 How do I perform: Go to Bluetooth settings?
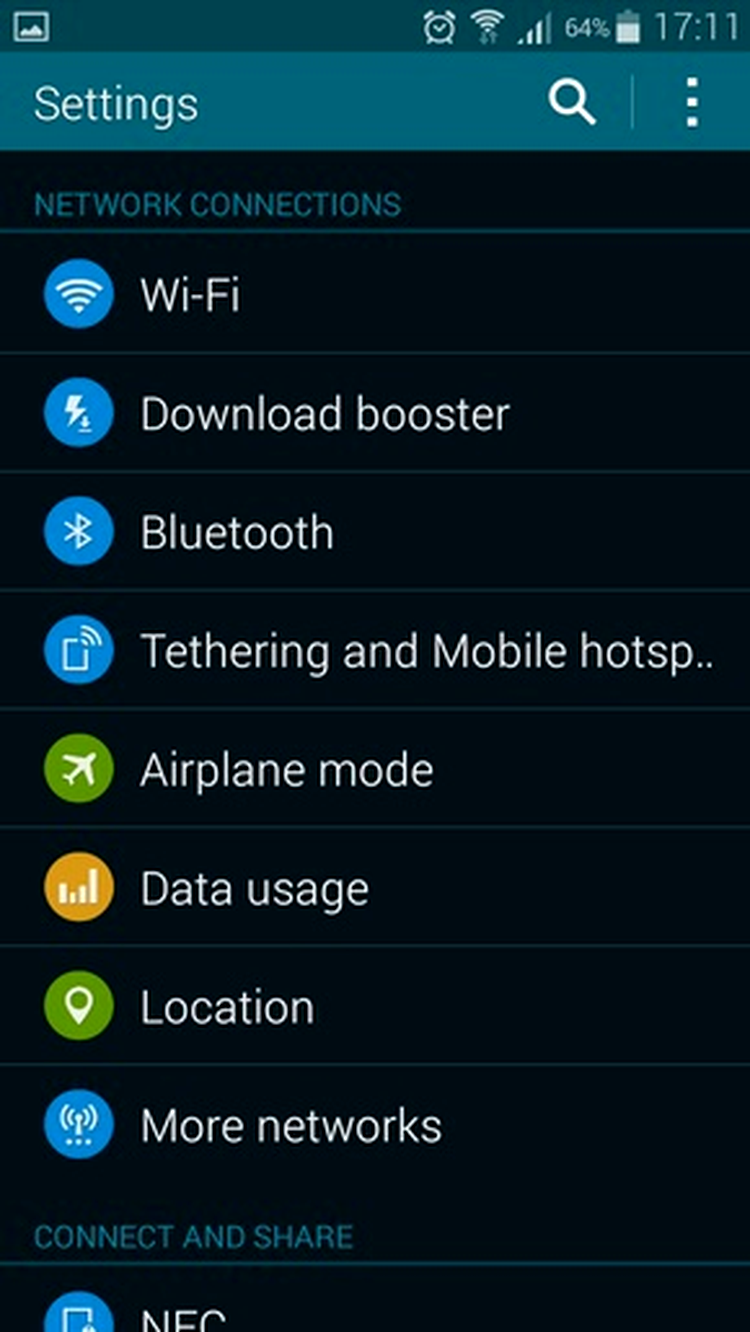pos(375,531)
